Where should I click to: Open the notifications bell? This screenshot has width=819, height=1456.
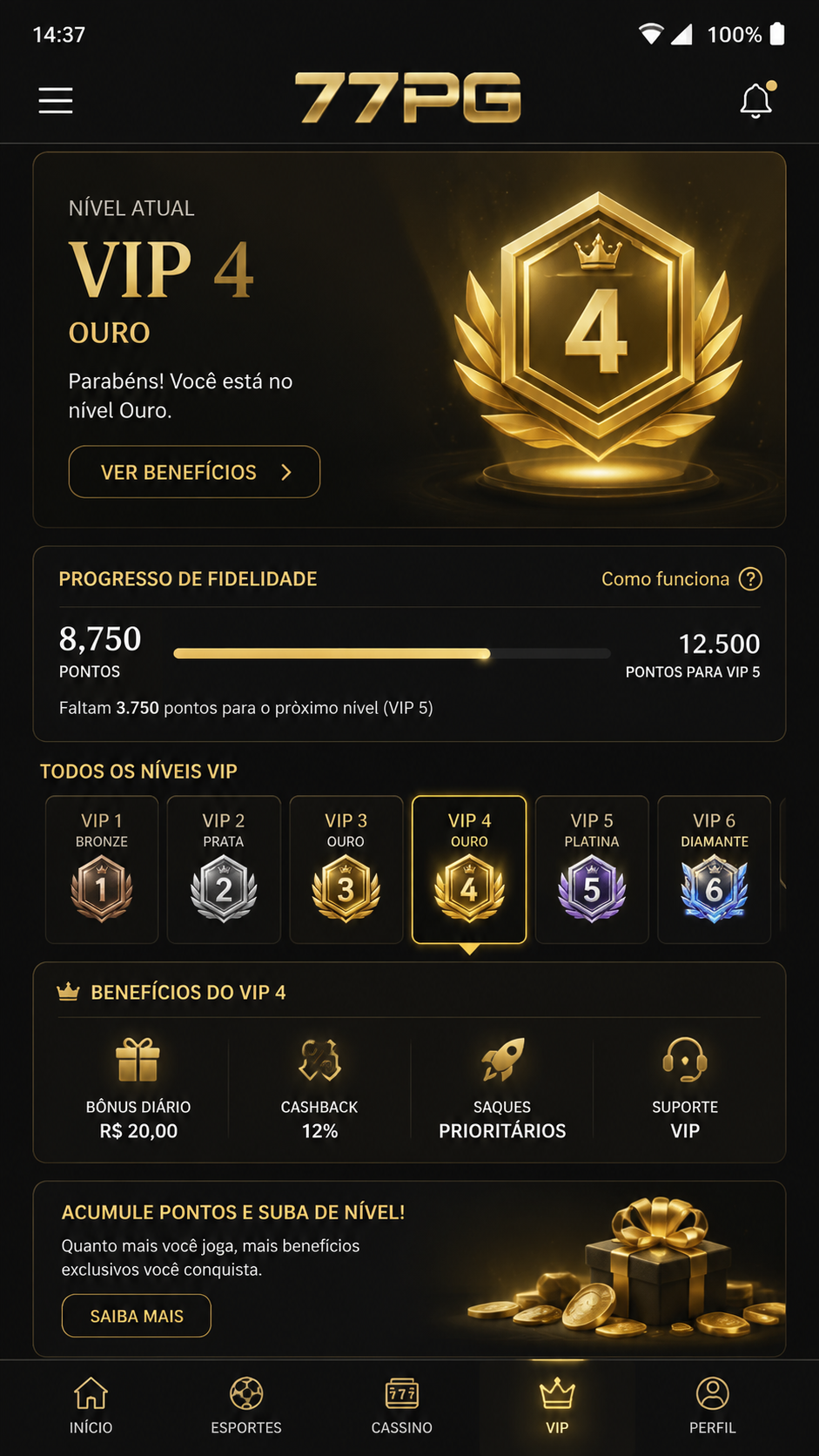point(756,100)
